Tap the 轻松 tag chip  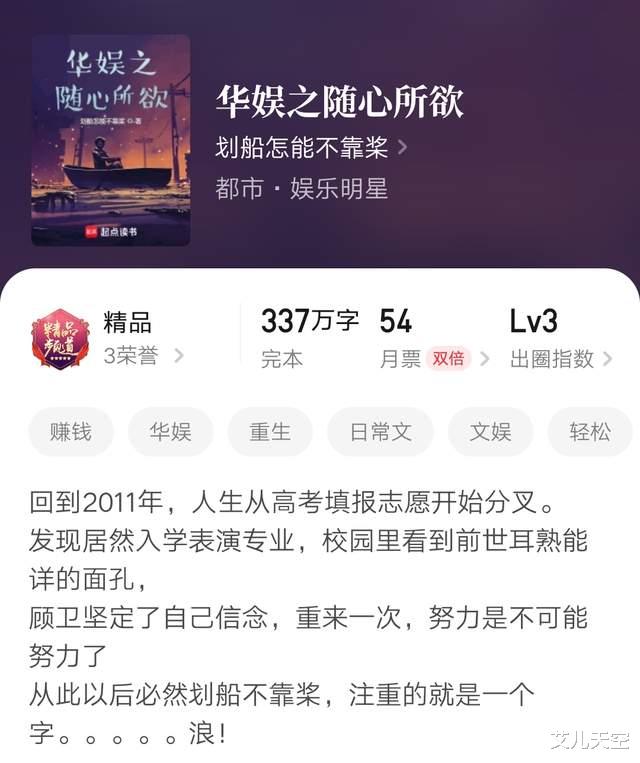pyautogui.click(x=590, y=432)
